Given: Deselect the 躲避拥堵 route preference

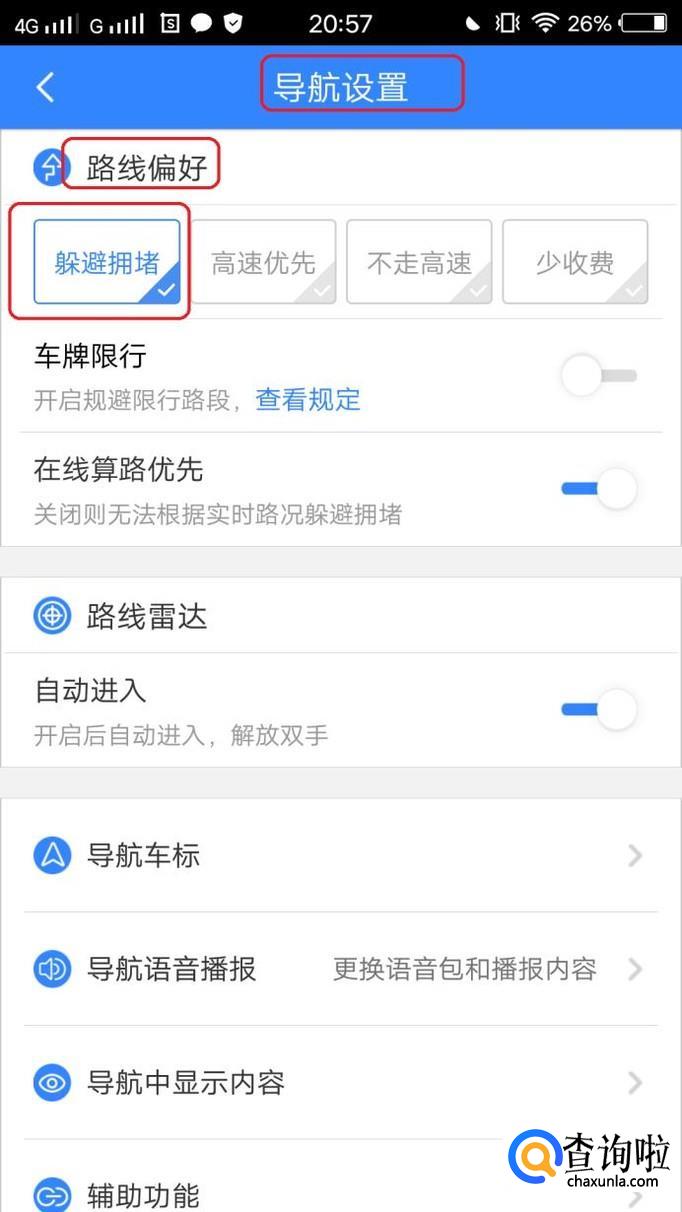Looking at the screenshot, I should point(107,262).
